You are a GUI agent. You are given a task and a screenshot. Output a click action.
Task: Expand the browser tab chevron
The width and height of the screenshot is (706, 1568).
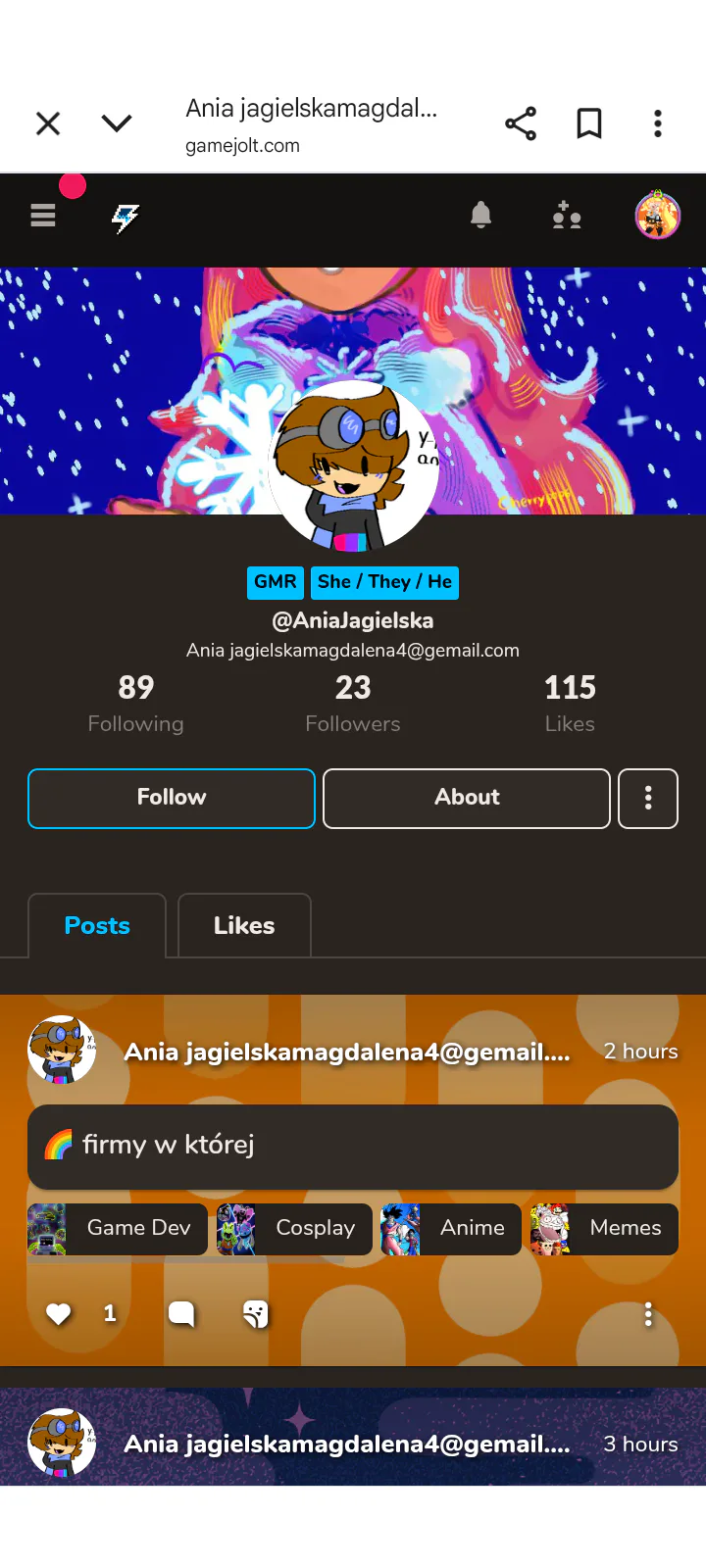click(x=117, y=123)
